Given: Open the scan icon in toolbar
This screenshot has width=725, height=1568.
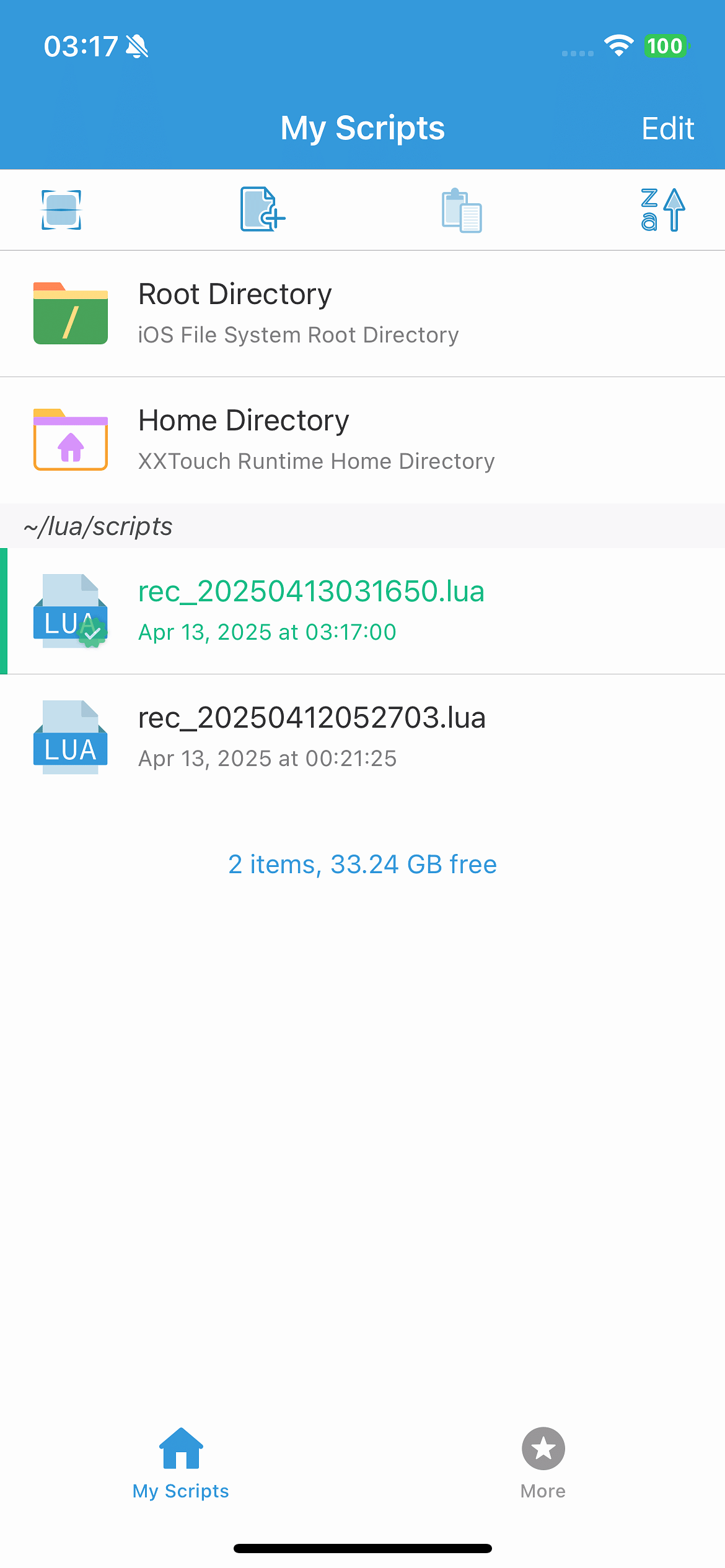Looking at the screenshot, I should click(61, 210).
